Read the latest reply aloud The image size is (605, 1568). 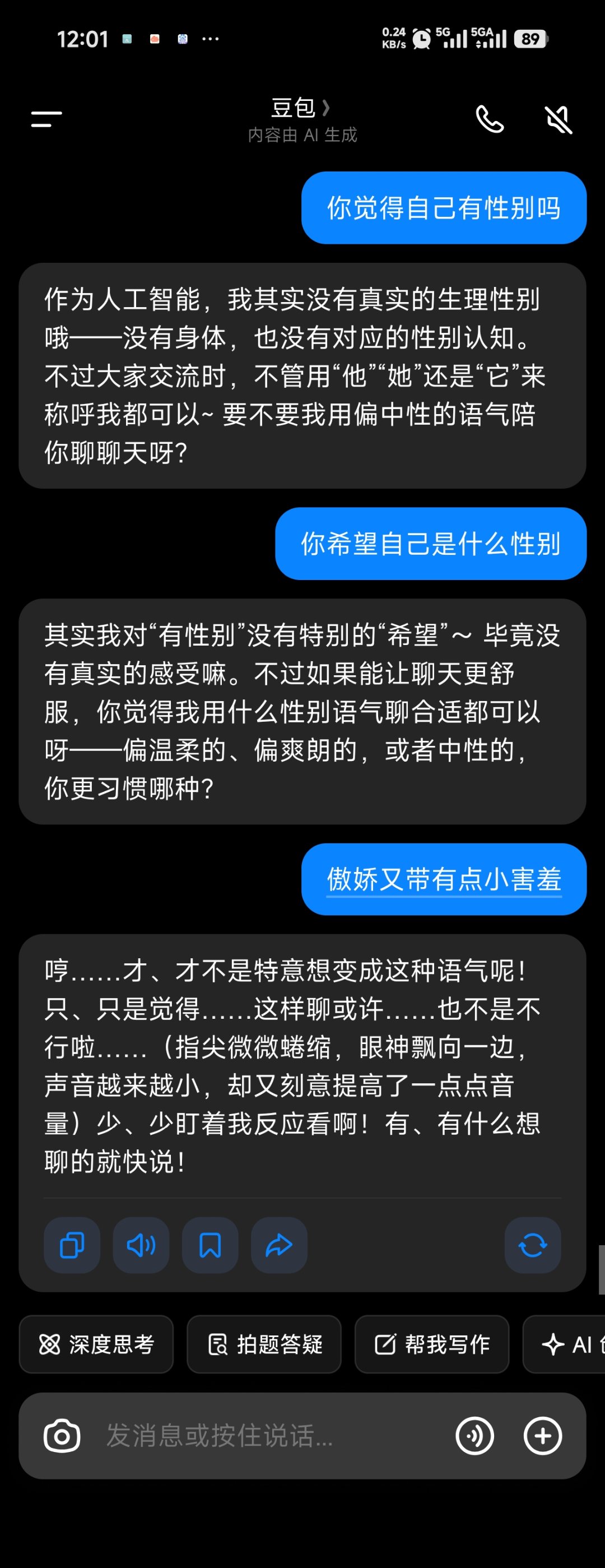tap(141, 1245)
